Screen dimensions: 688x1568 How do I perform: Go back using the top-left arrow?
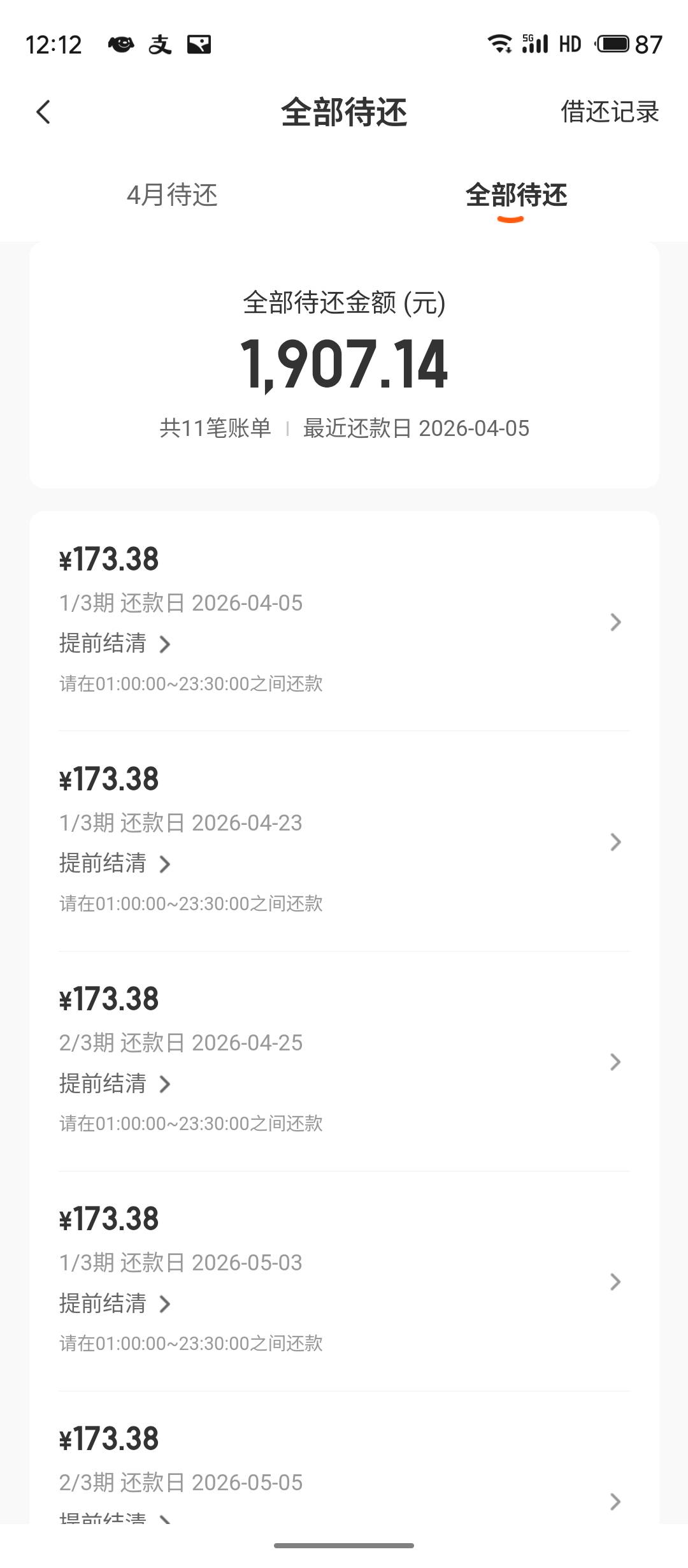pos(43,112)
